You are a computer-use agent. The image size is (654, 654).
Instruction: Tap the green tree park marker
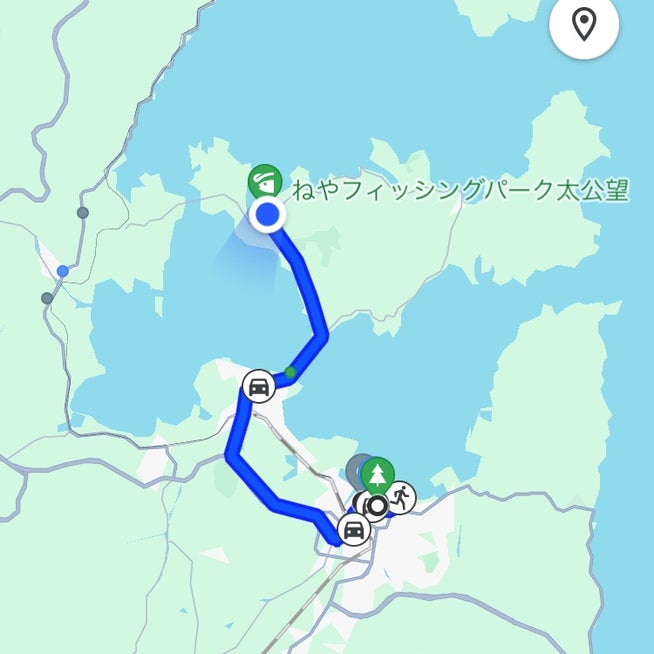pyautogui.click(x=379, y=473)
